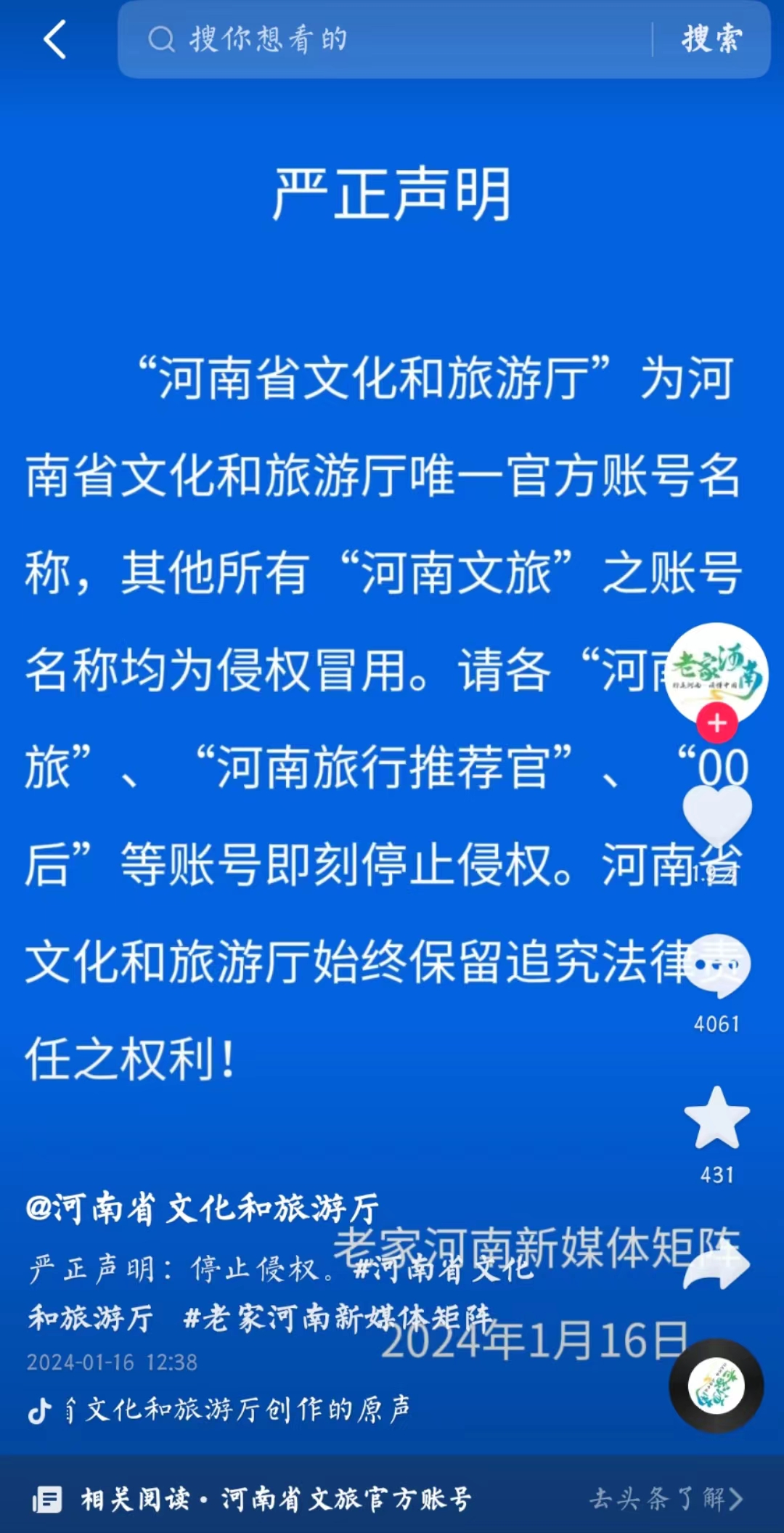Image resolution: width=784 pixels, height=1533 pixels.
Task: Tap the 搜你想看的 search field
Action: 392,39
